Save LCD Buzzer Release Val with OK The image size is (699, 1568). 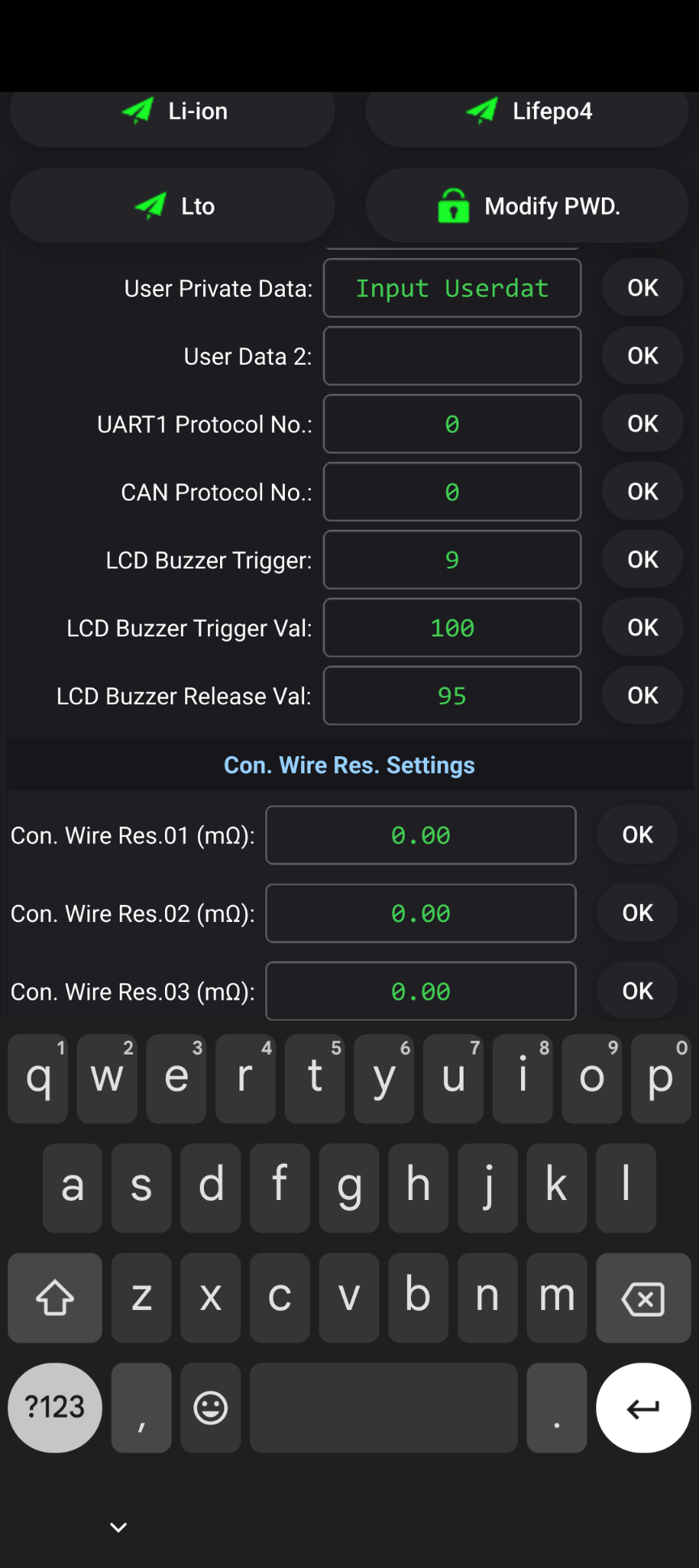coord(642,695)
